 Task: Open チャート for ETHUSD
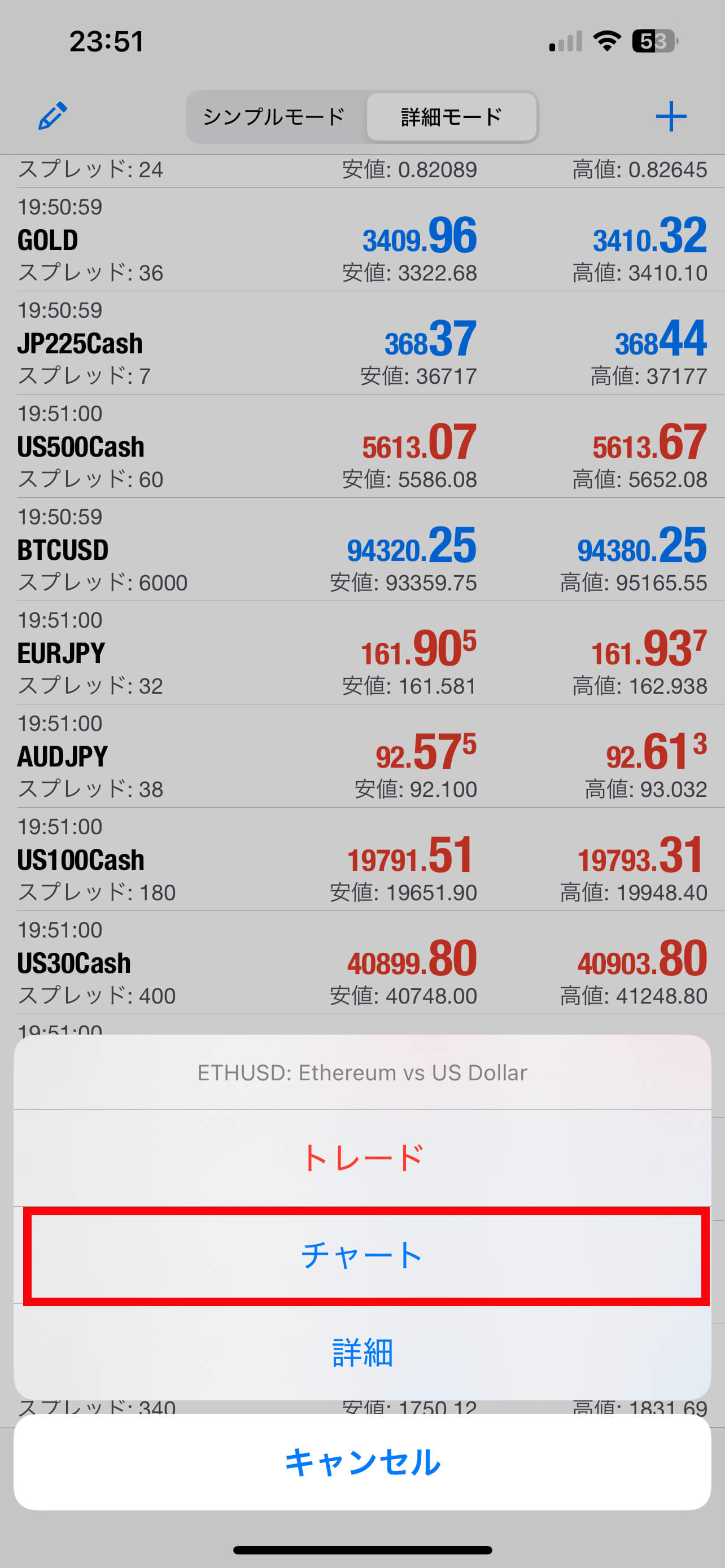(x=362, y=1255)
